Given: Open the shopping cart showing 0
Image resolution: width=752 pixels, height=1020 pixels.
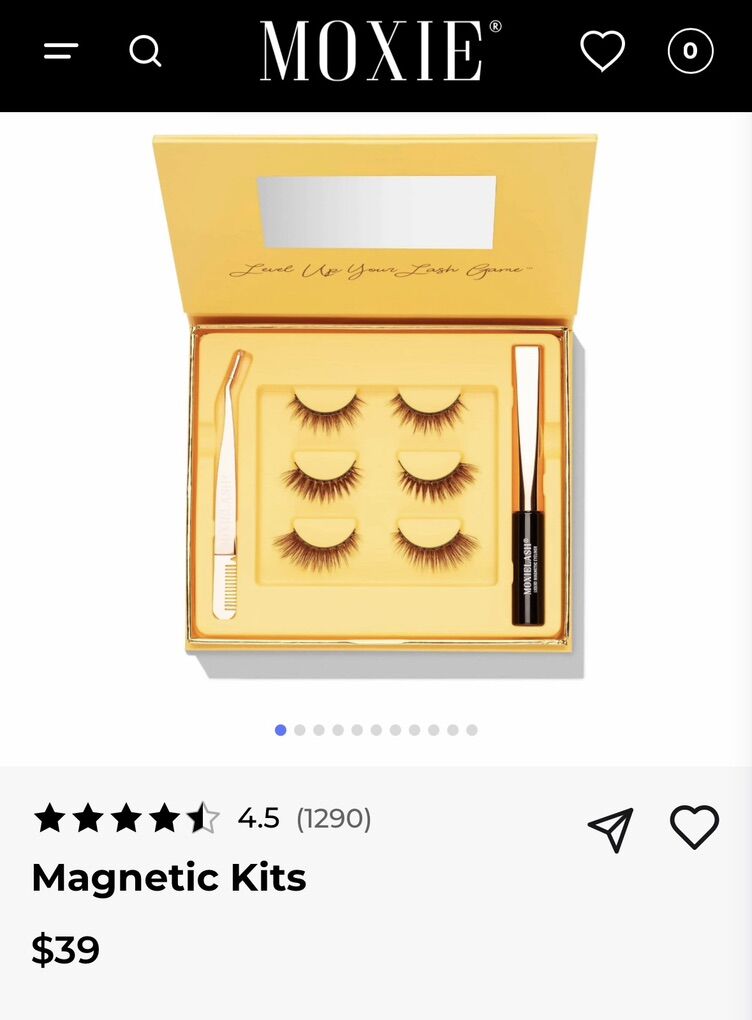Looking at the screenshot, I should [690, 51].
